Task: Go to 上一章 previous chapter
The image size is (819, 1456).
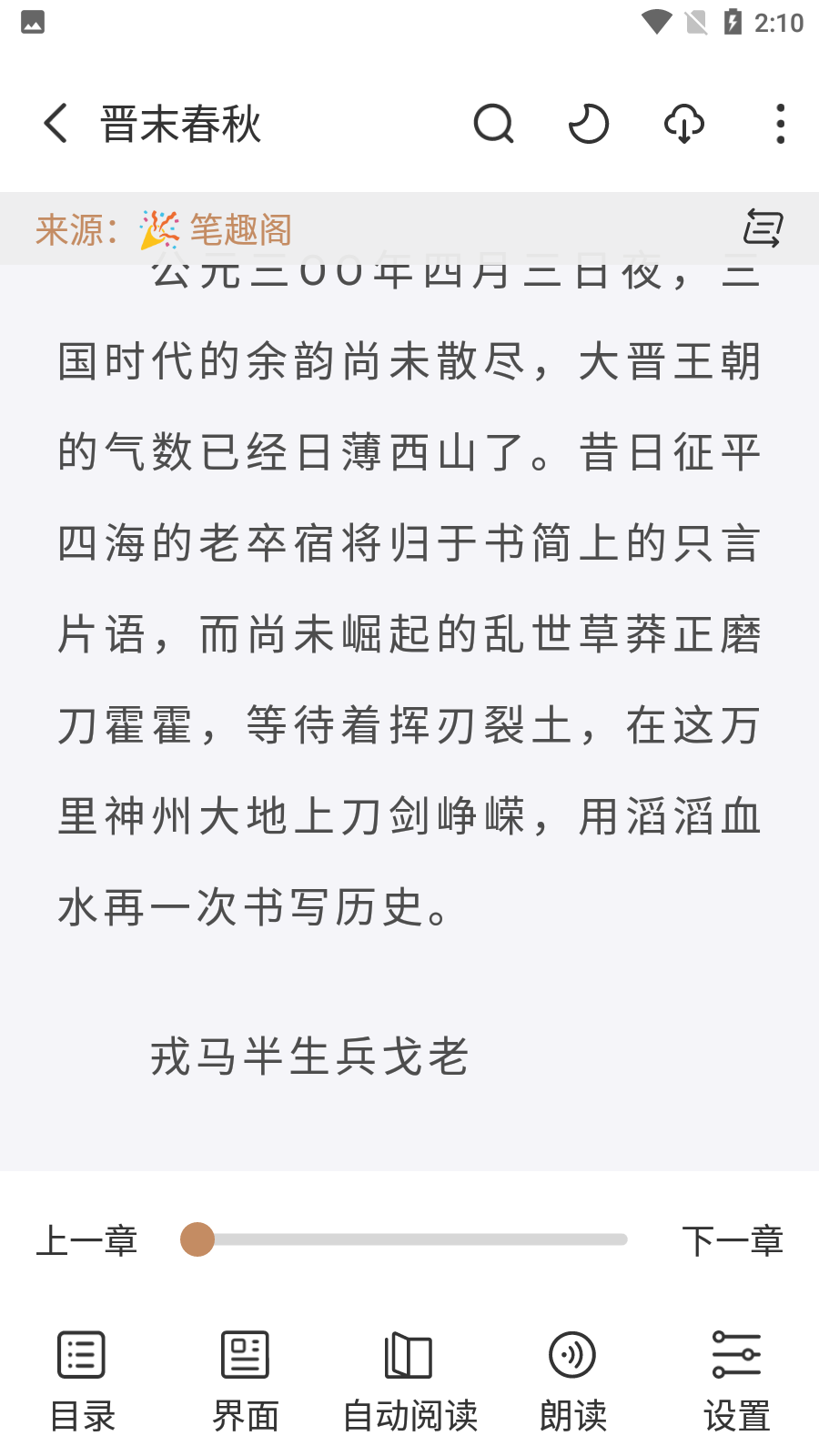Action: coord(86,1240)
